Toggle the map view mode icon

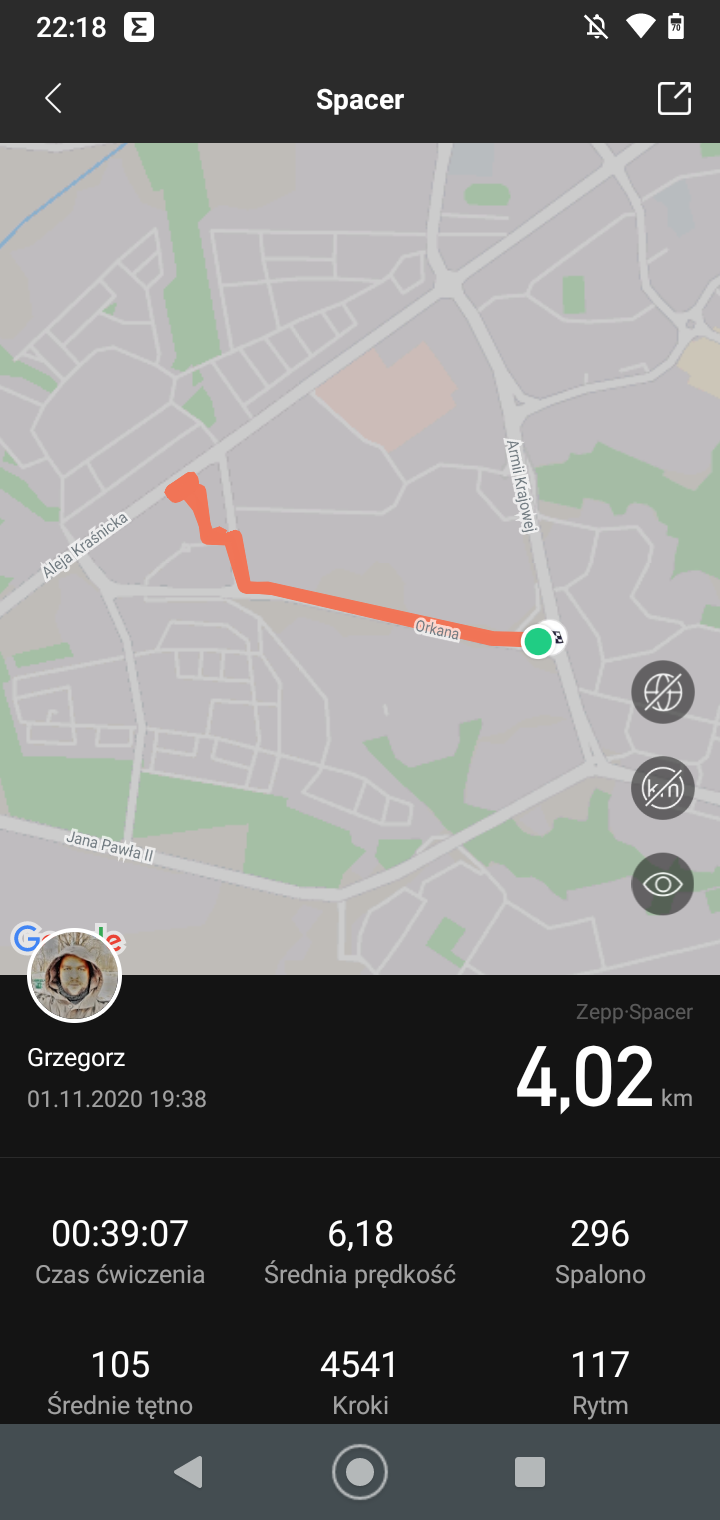point(662,691)
